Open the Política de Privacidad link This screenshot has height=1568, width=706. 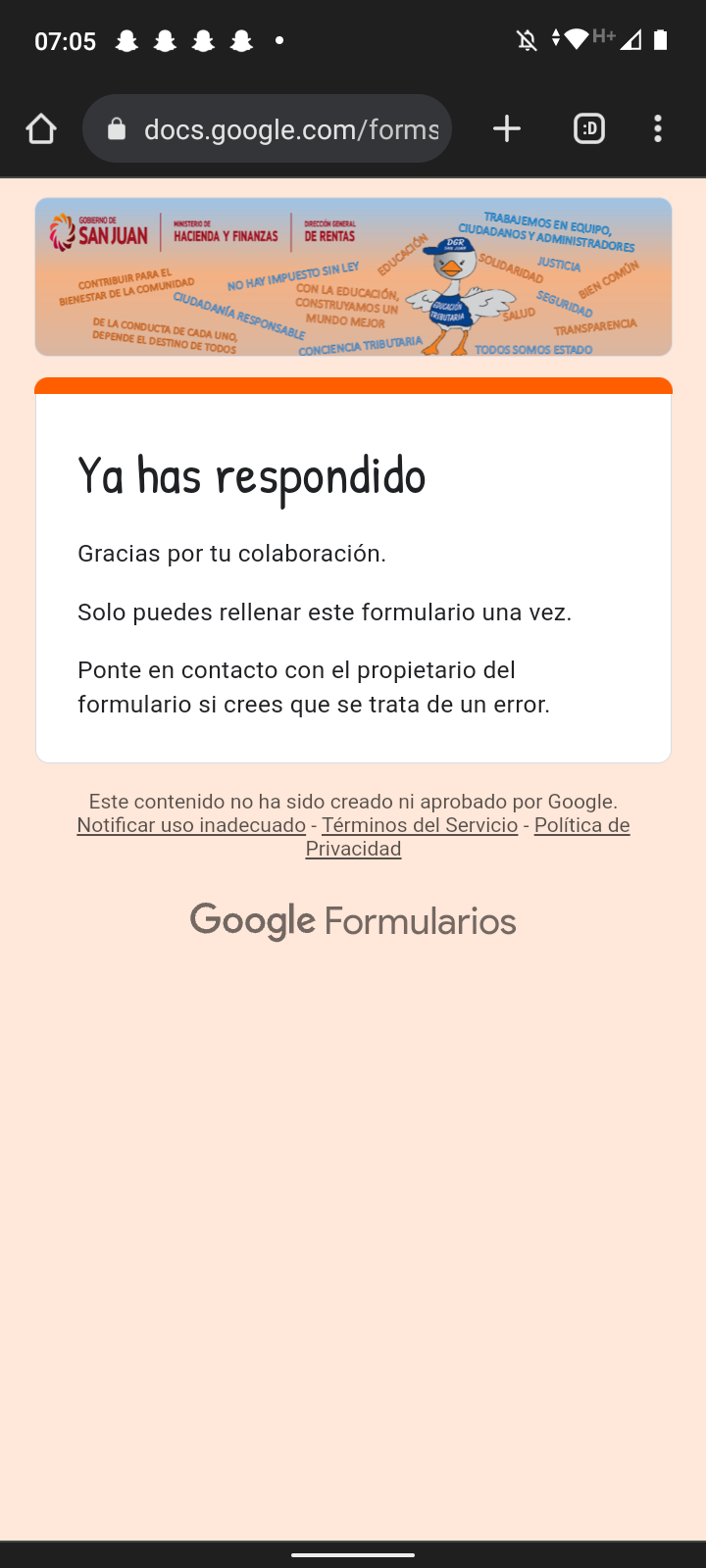(581, 825)
